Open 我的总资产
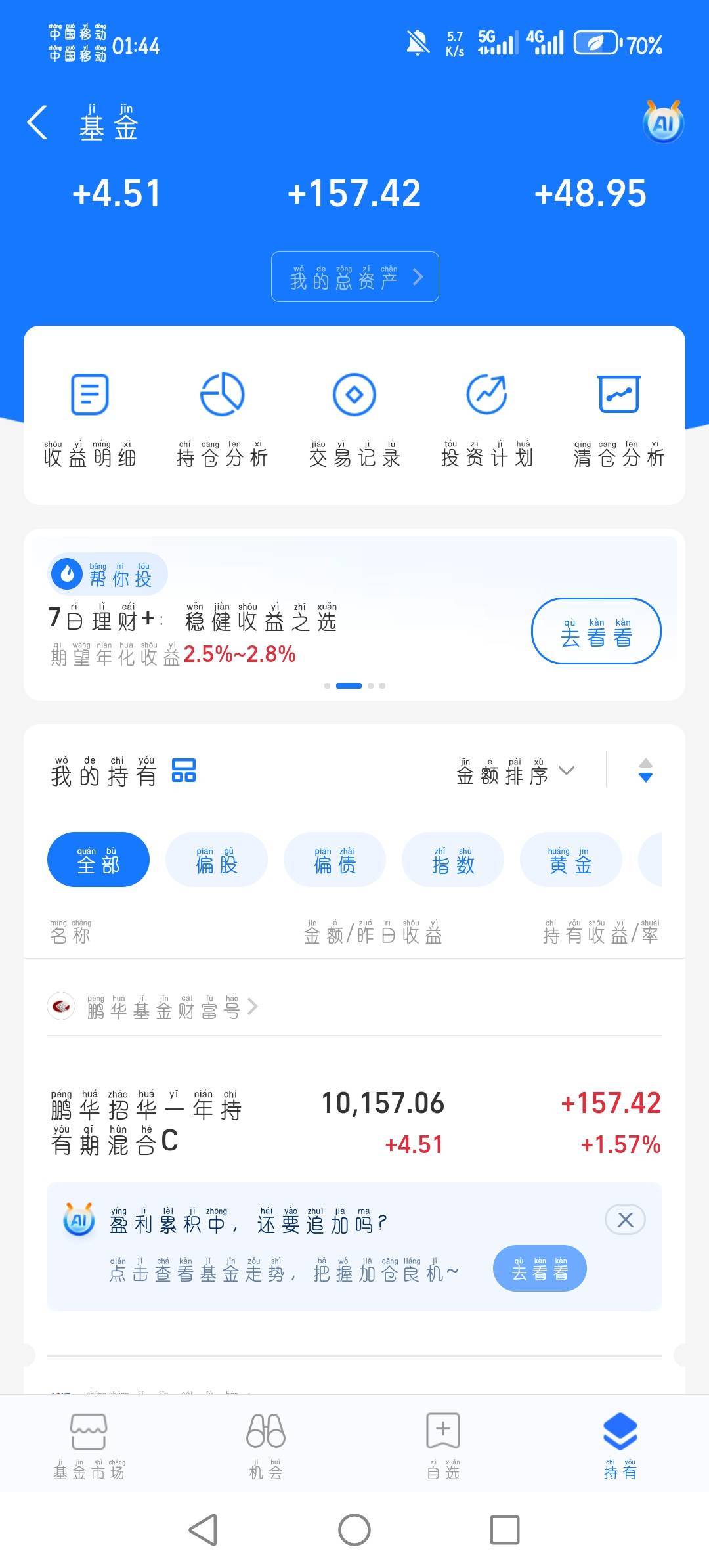This screenshot has width=709, height=1568. (354, 277)
